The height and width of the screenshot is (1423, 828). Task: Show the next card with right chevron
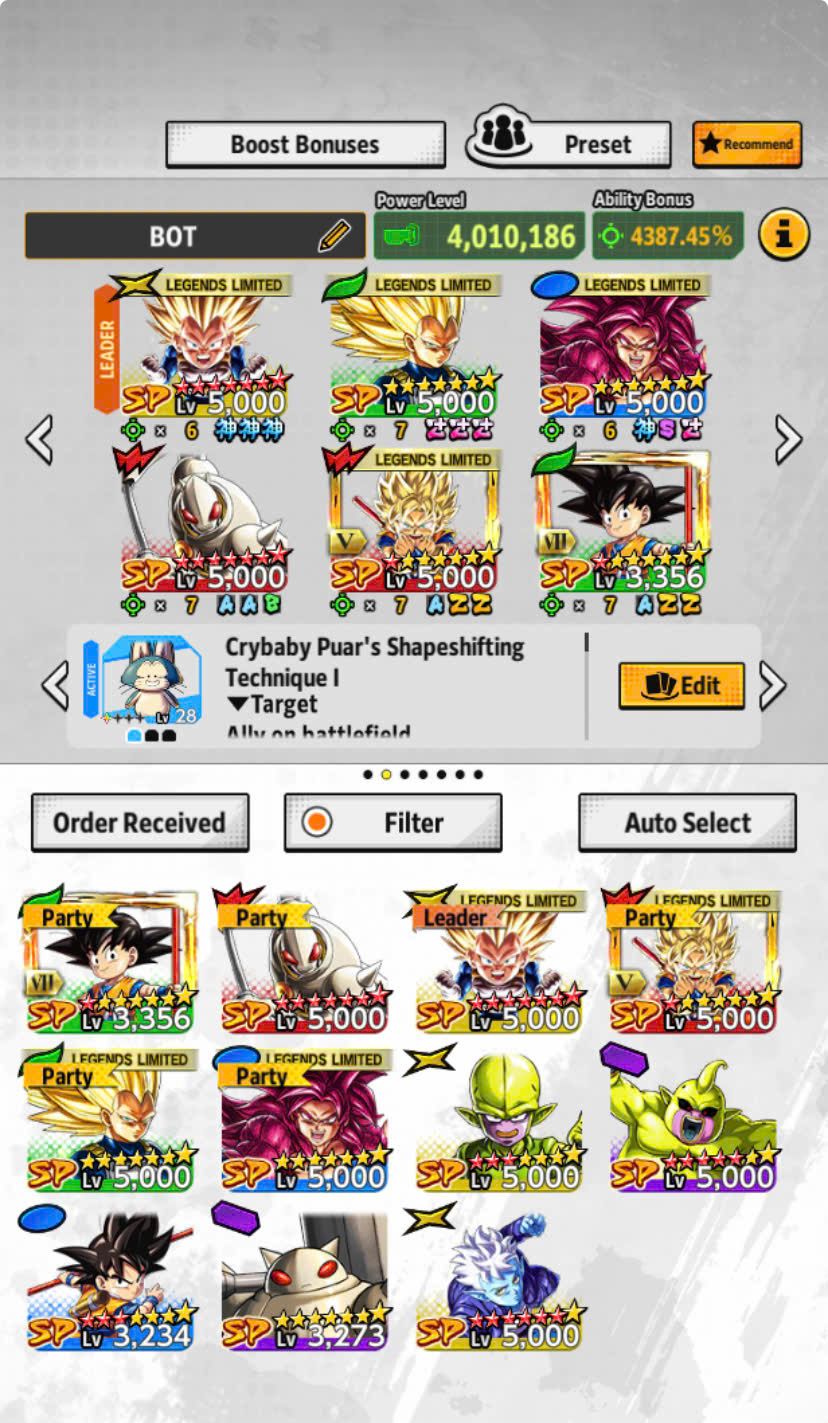tap(773, 686)
